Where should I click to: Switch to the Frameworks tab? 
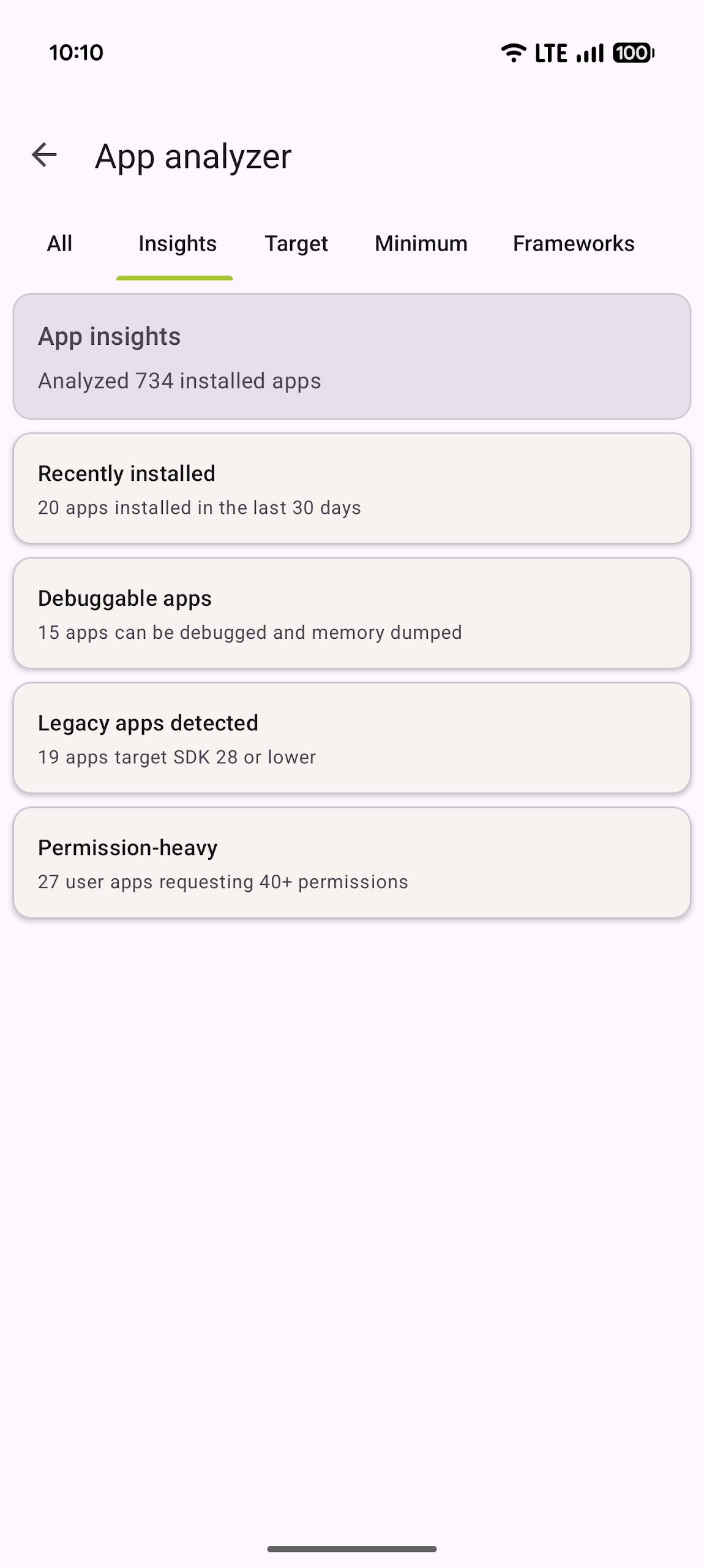coord(573,244)
